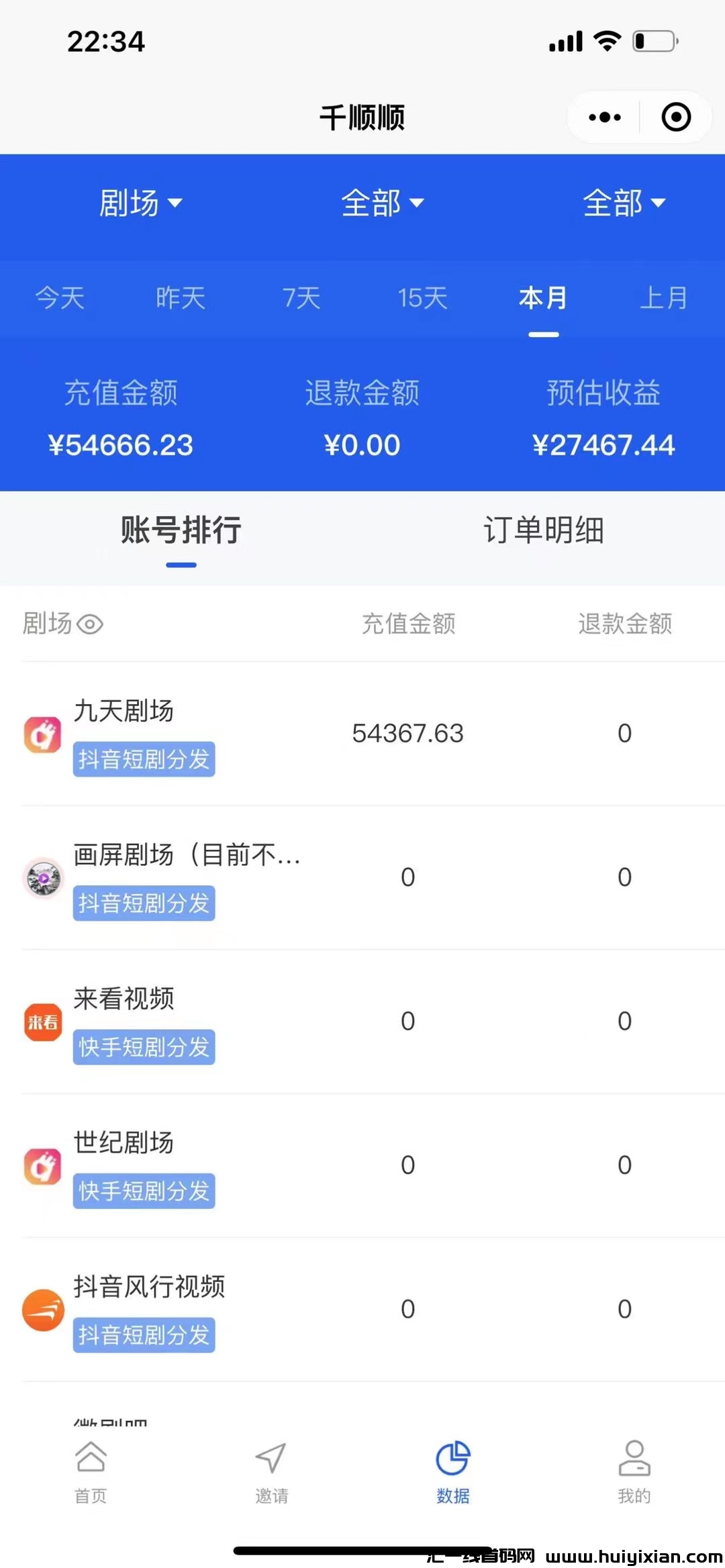Tap the 今天 filter option
The height and width of the screenshot is (1568, 725).
tap(60, 297)
